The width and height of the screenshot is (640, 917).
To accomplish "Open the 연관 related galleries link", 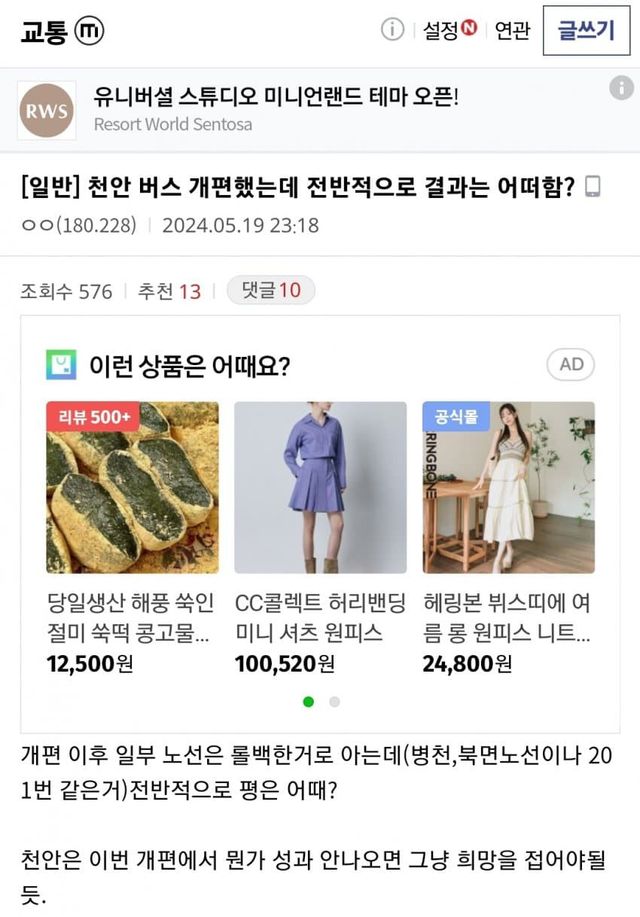I will coord(512,31).
